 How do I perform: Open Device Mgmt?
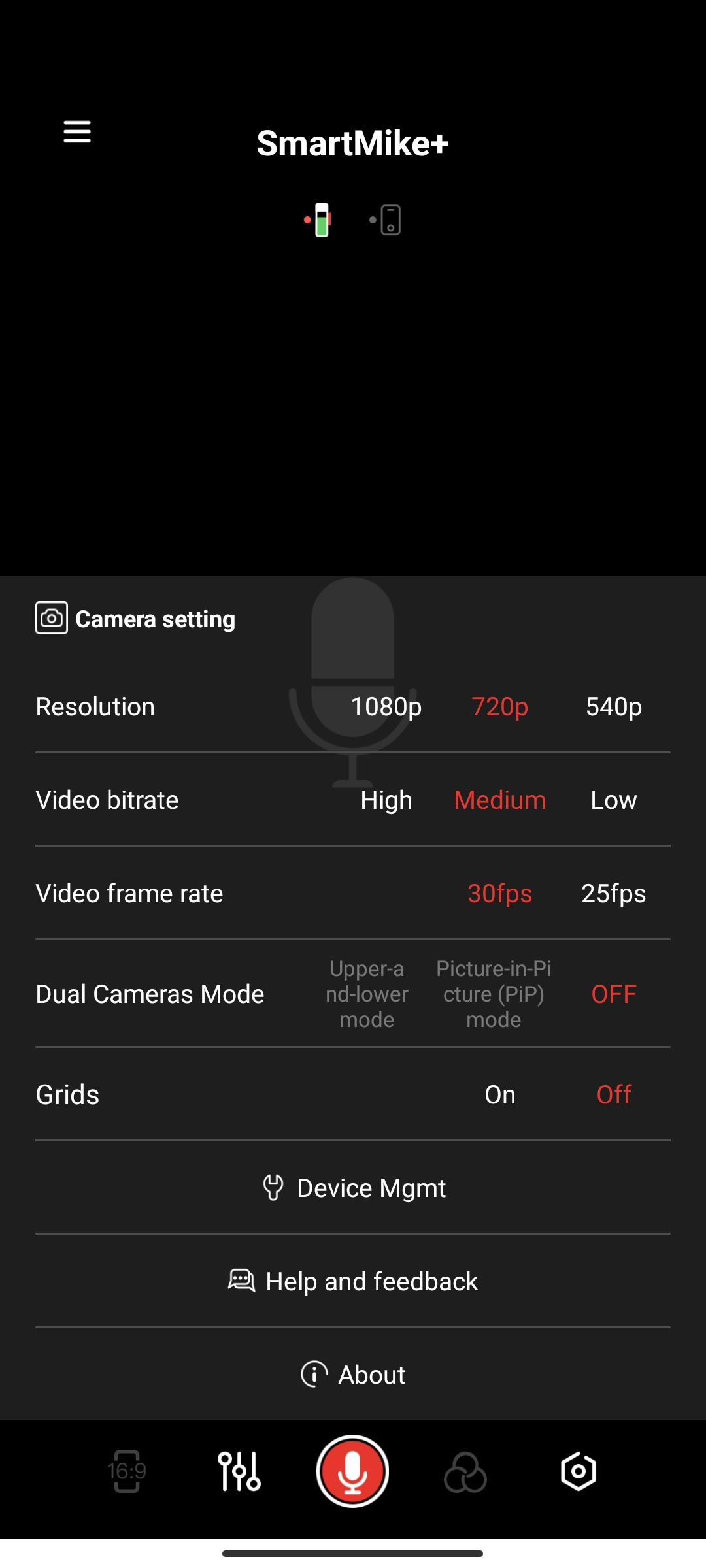[x=353, y=1188]
